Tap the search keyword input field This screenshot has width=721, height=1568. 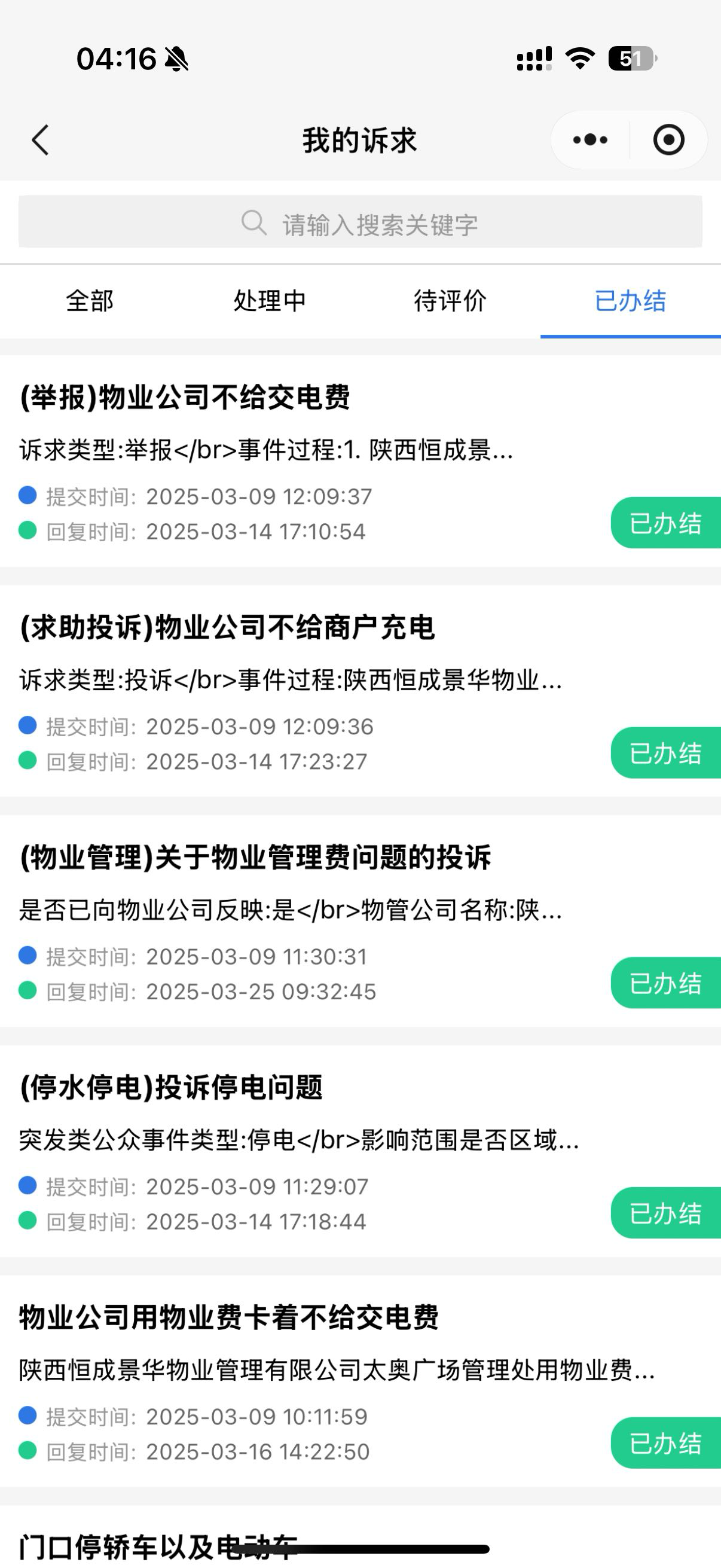pyautogui.click(x=360, y=222)
